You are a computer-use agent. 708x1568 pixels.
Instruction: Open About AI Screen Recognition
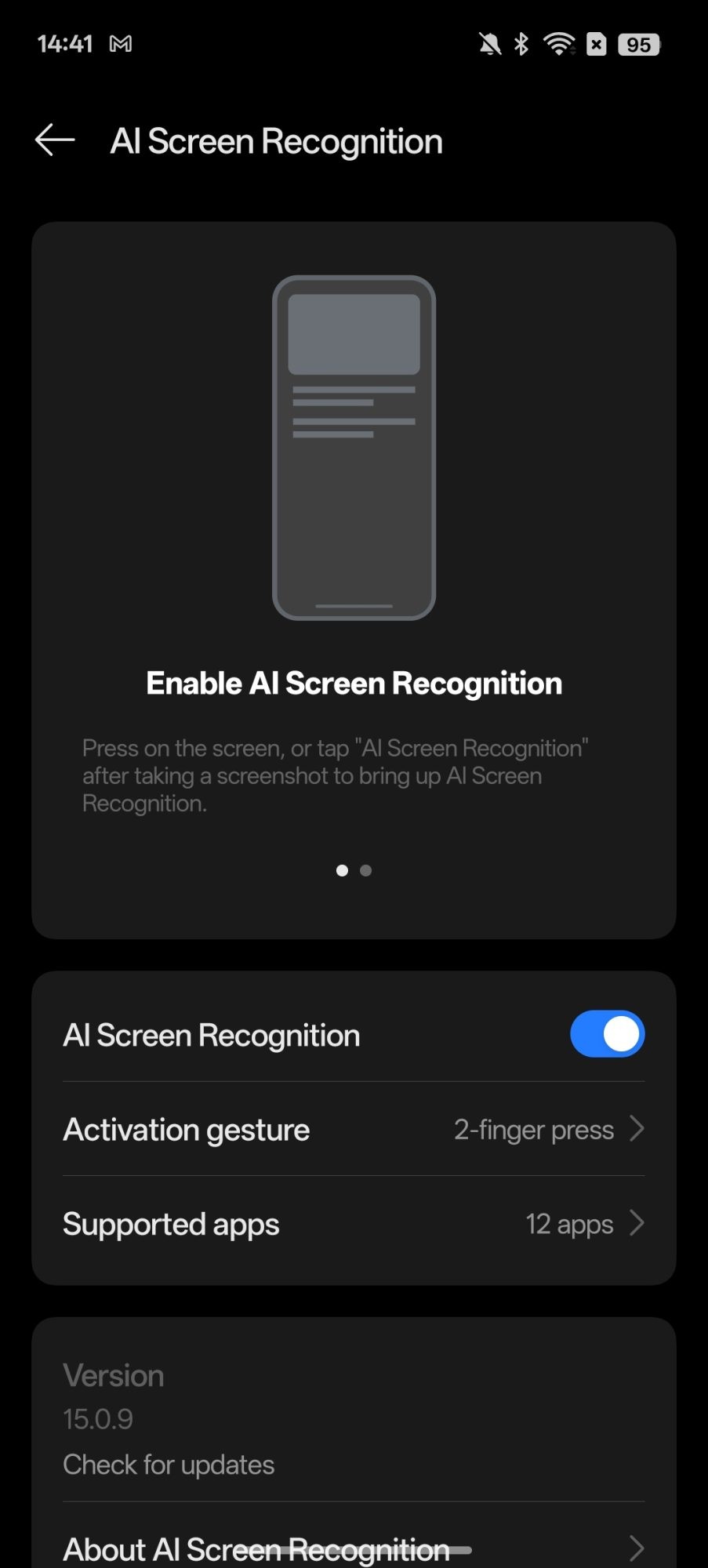tap(354, 1548)
